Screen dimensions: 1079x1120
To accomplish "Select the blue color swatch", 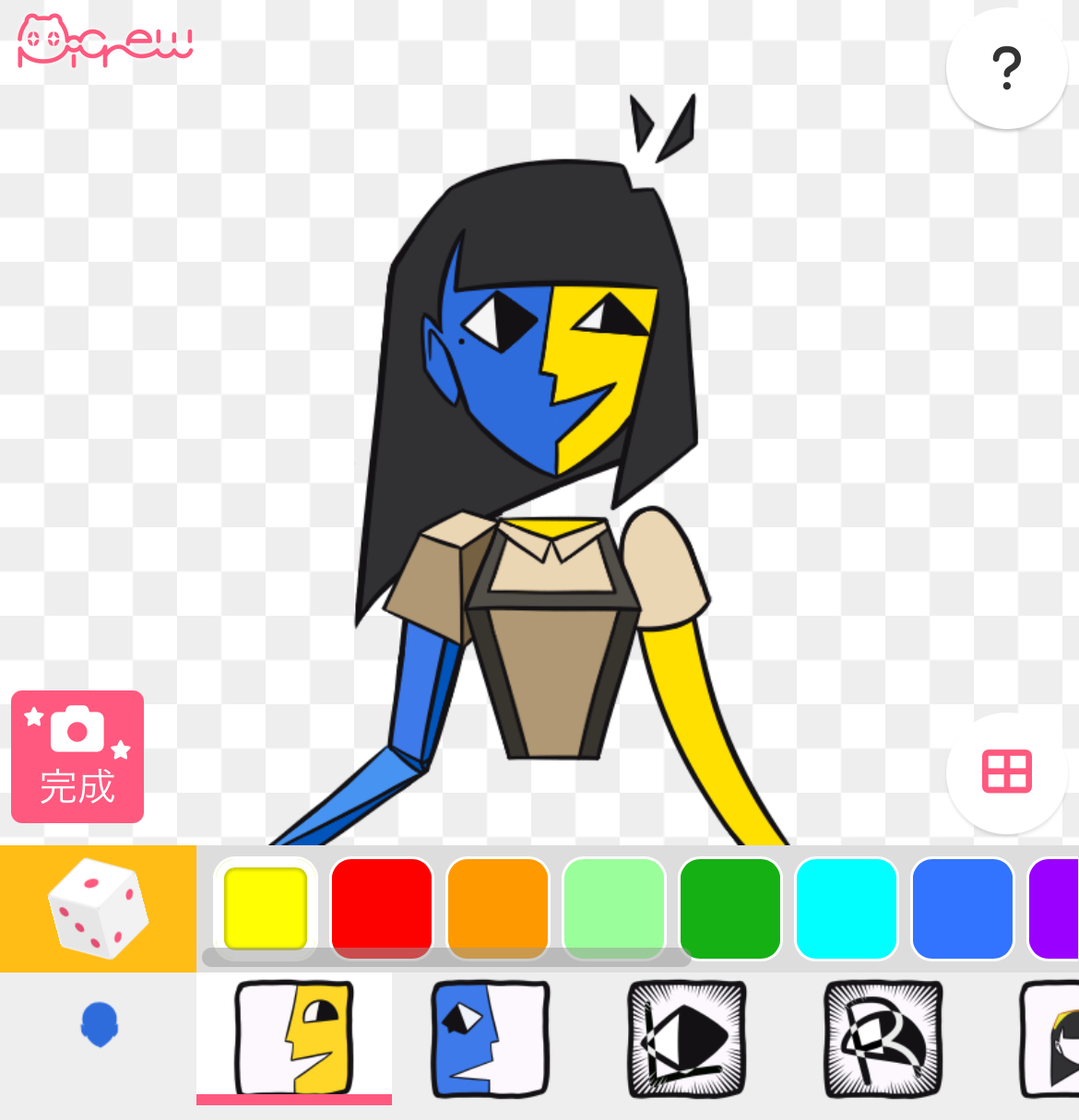I will pyautogui.click(x=963, y=908).
